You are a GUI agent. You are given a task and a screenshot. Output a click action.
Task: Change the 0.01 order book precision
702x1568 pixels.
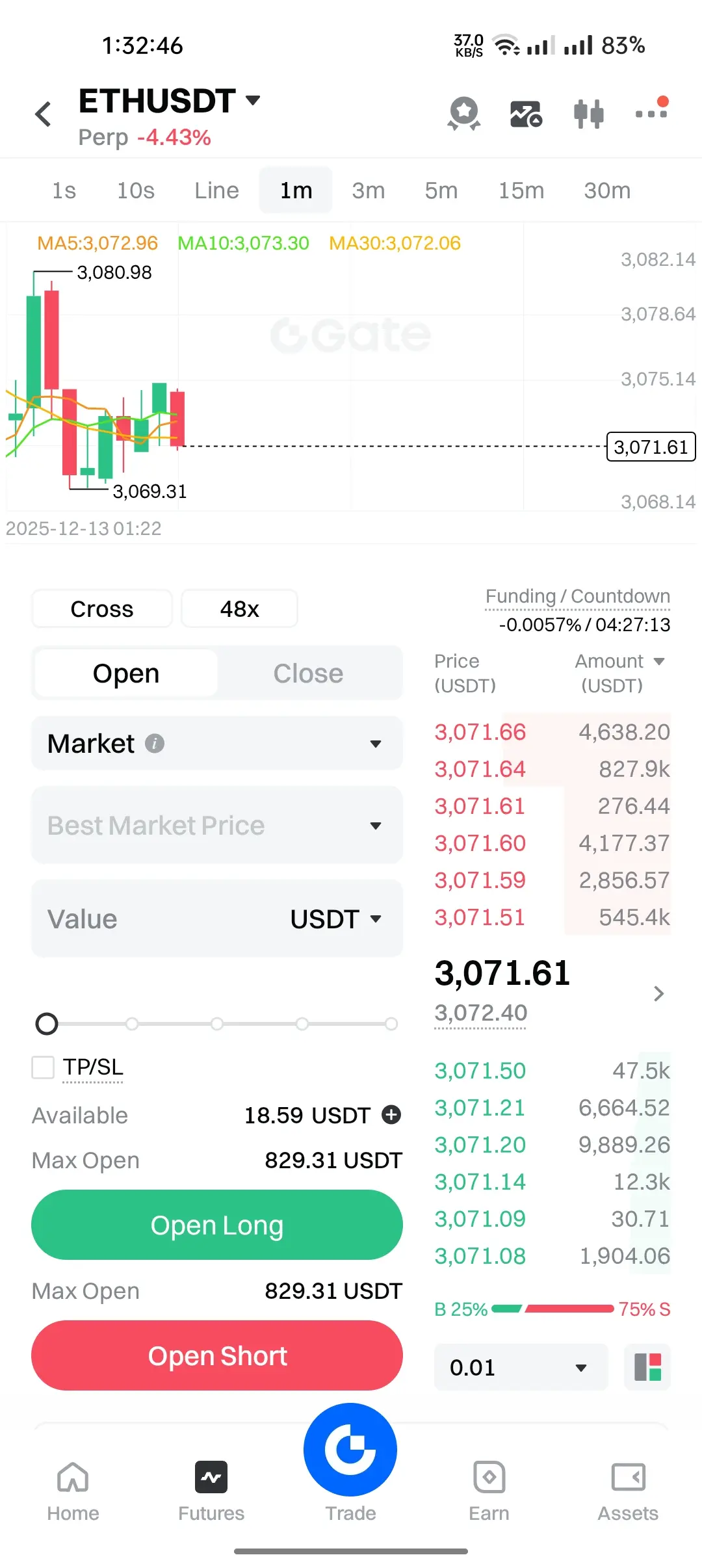point(520,1367)
